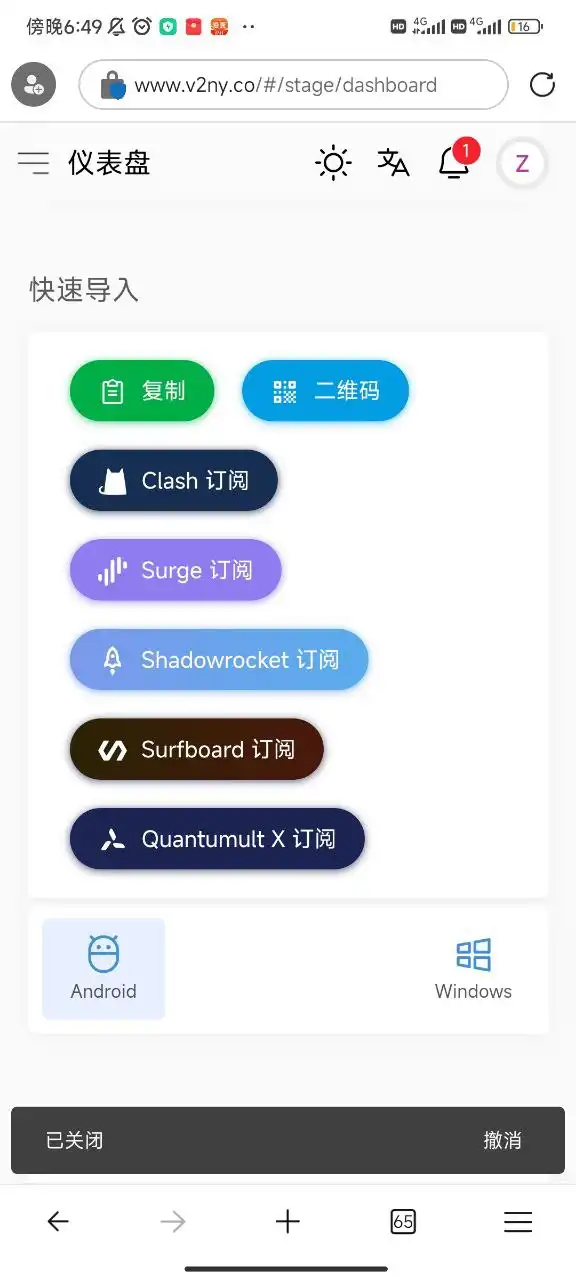
Task: Reload the page in the browser
Action: click(542, 85)
